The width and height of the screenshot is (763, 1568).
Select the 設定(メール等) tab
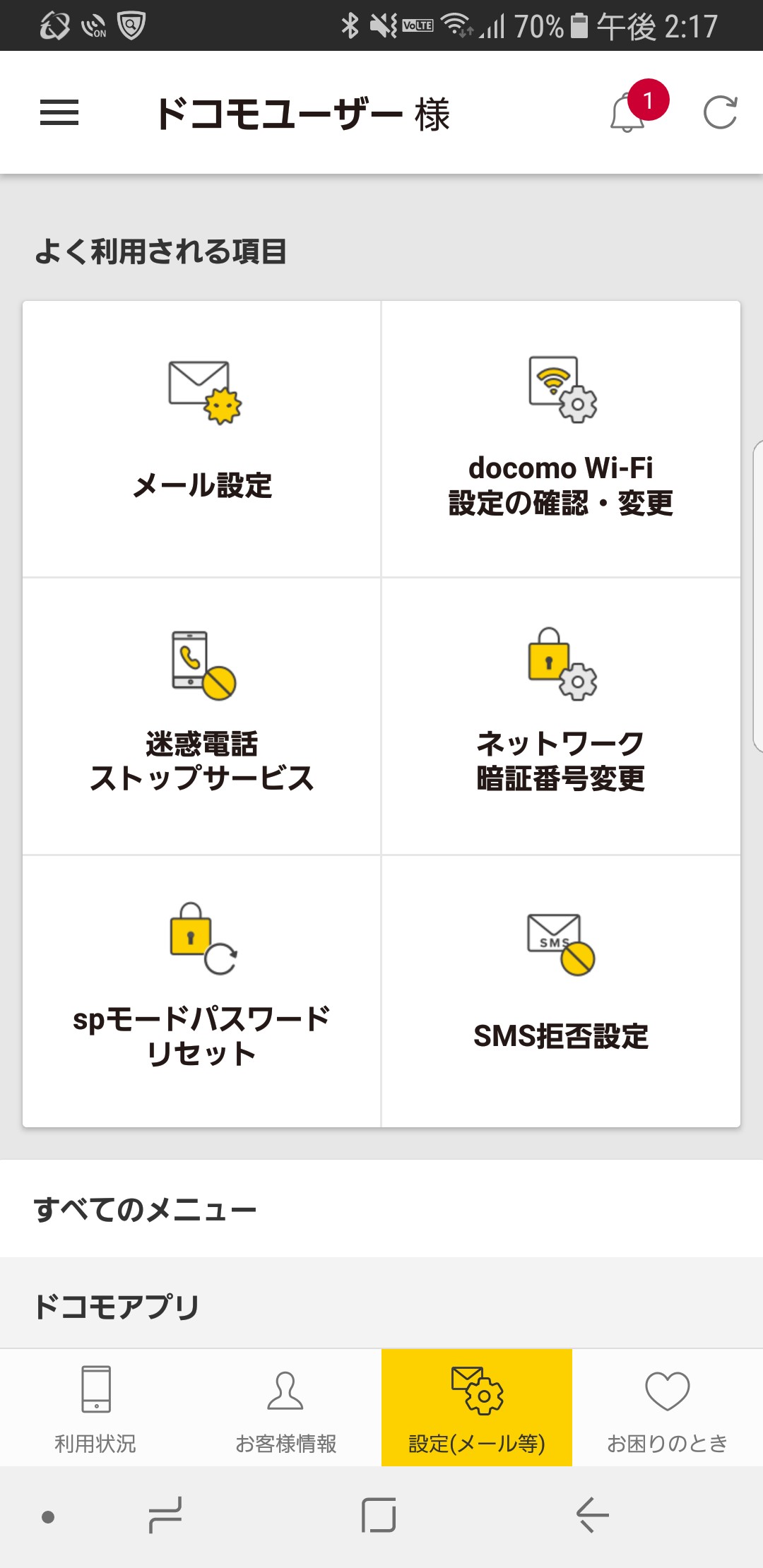coord(477,1408)
